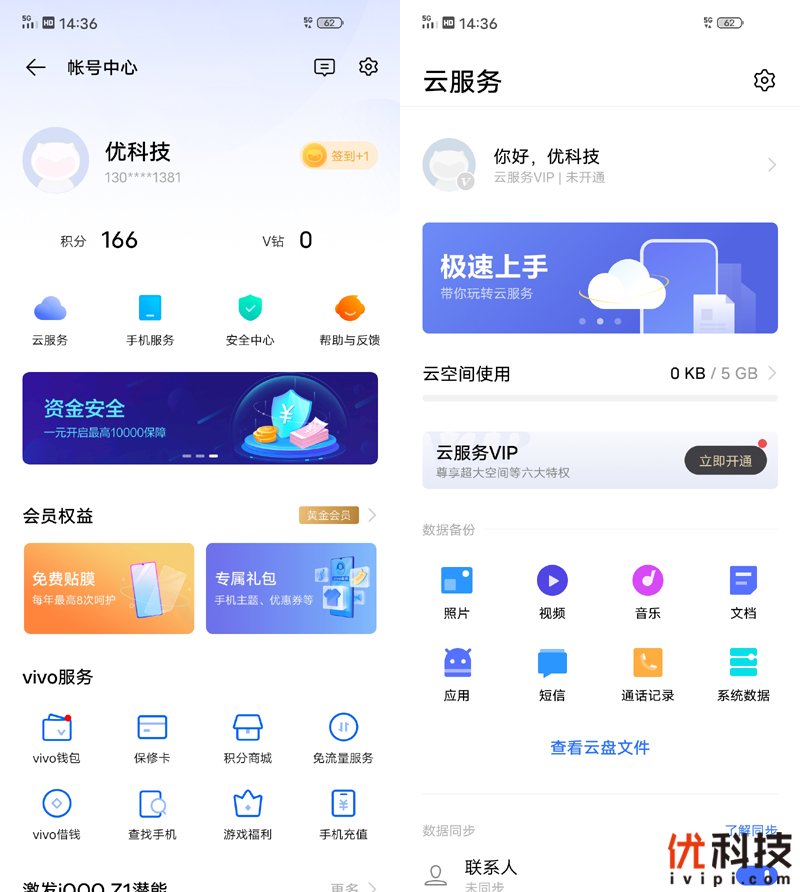Open the 积分商城 points mall
This screenshot has height=892, width=800.
pyautogui.click(x=246, y=738)
